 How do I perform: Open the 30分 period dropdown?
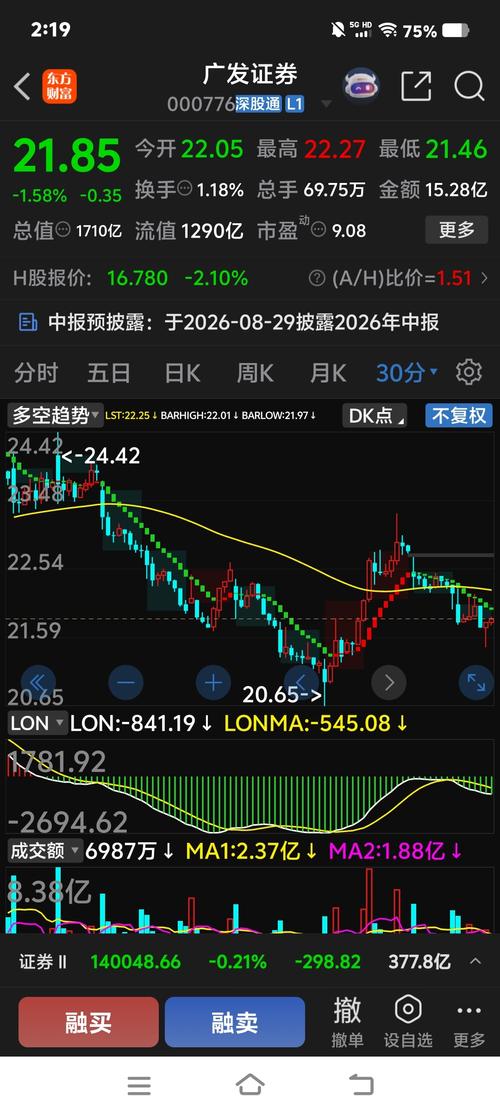pyautogui.click(x=407, y=373)
